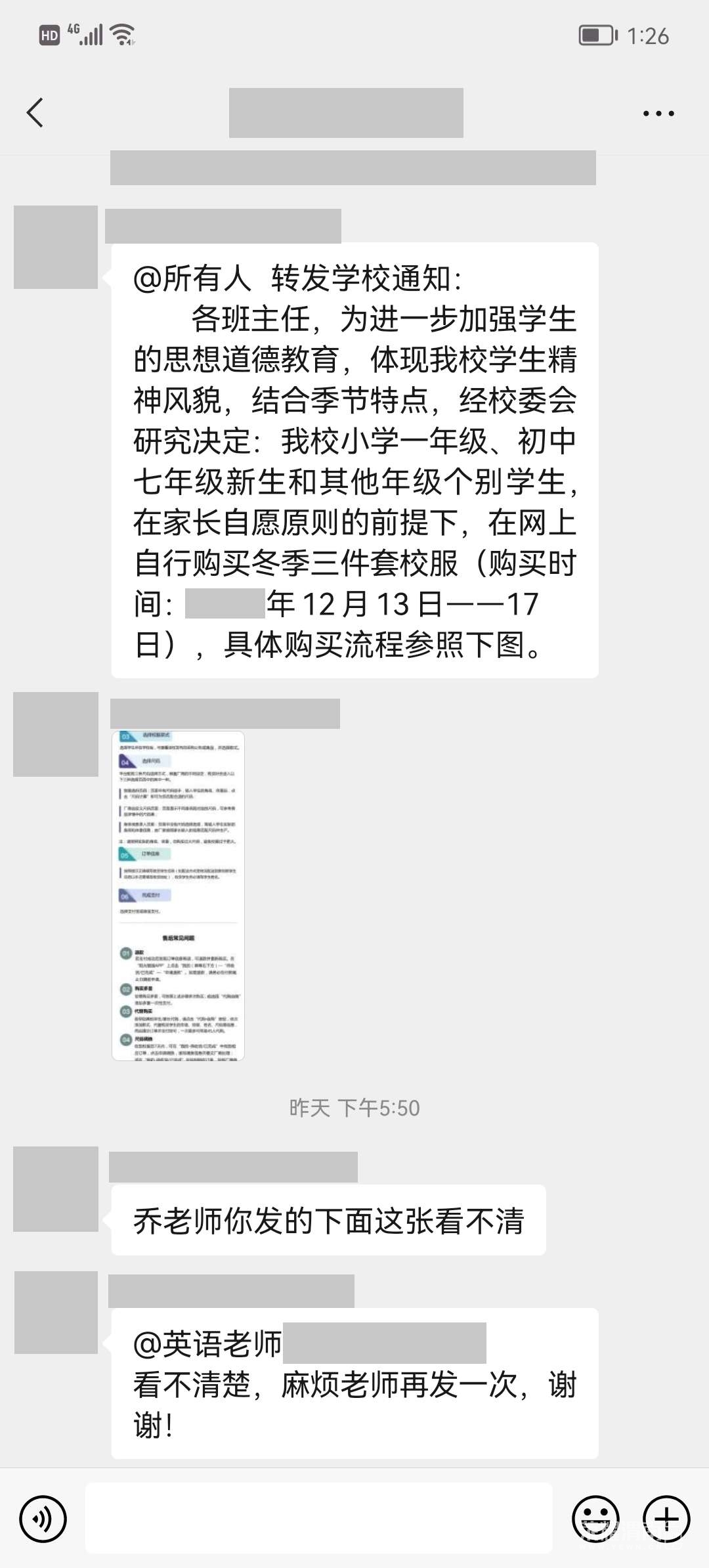Viewport: 709px width, 1568px height.
Task: Tap avatar beside the @英语老师 message
Action: click(x=56, y=1313)
